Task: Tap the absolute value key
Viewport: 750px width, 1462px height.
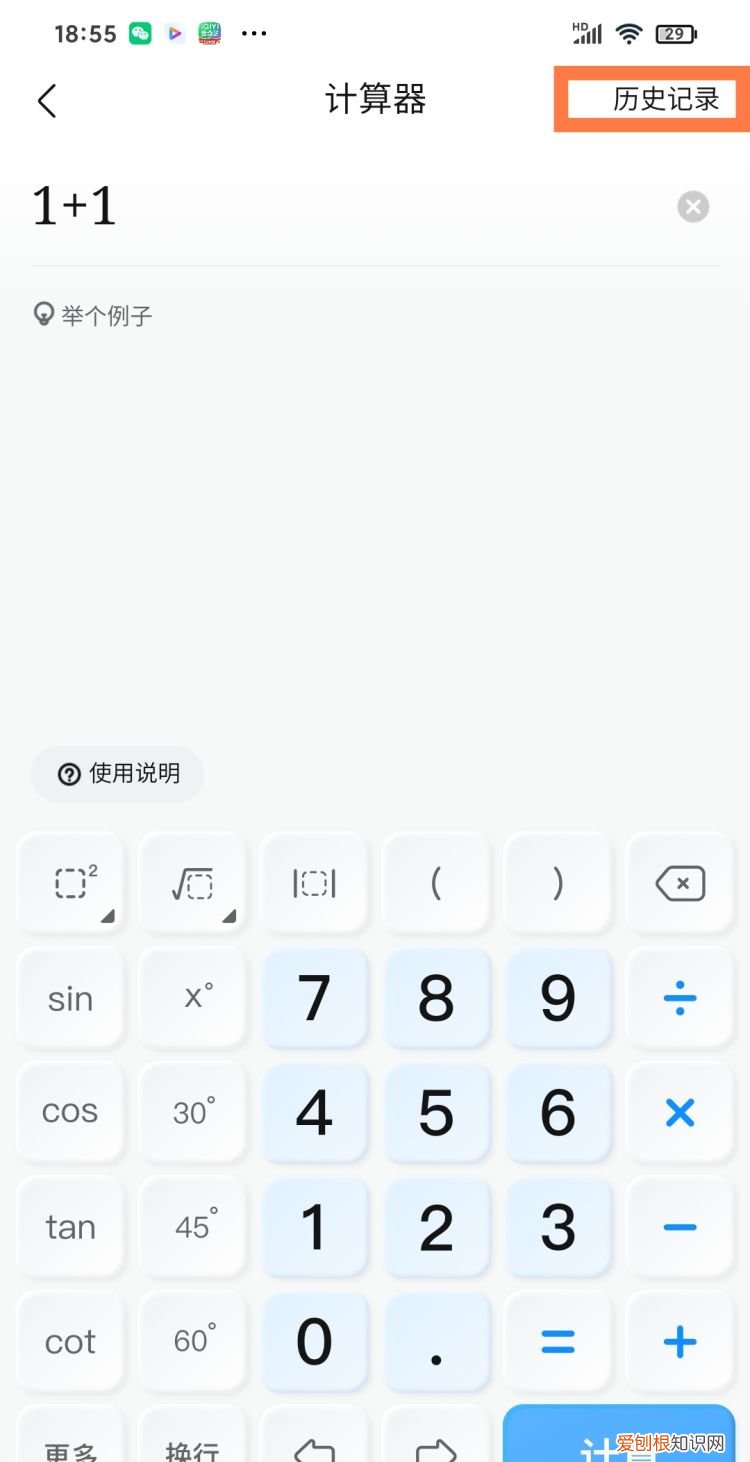Action: 314,883
